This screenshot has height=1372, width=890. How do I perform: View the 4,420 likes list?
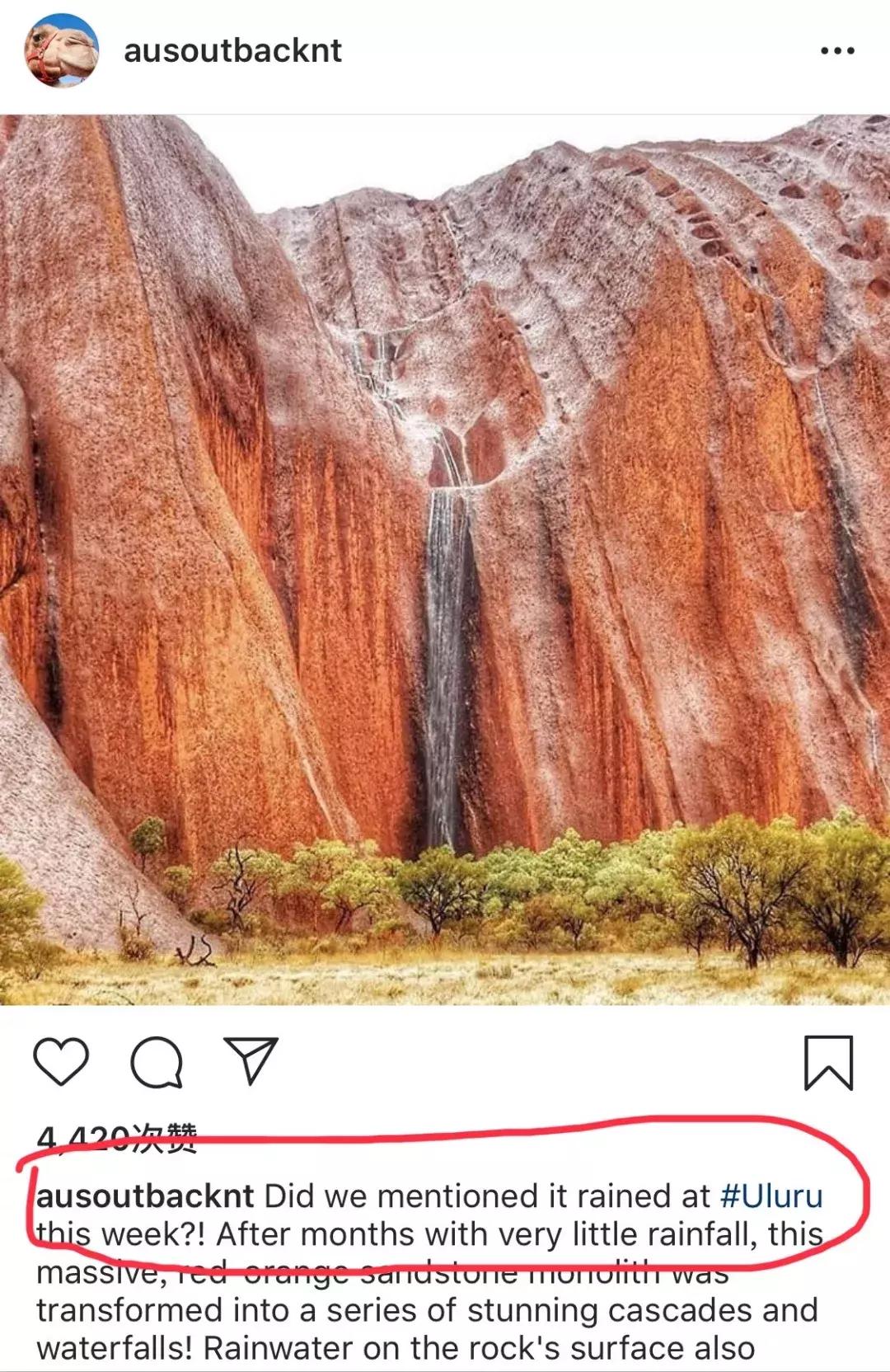pos(117,1139)
